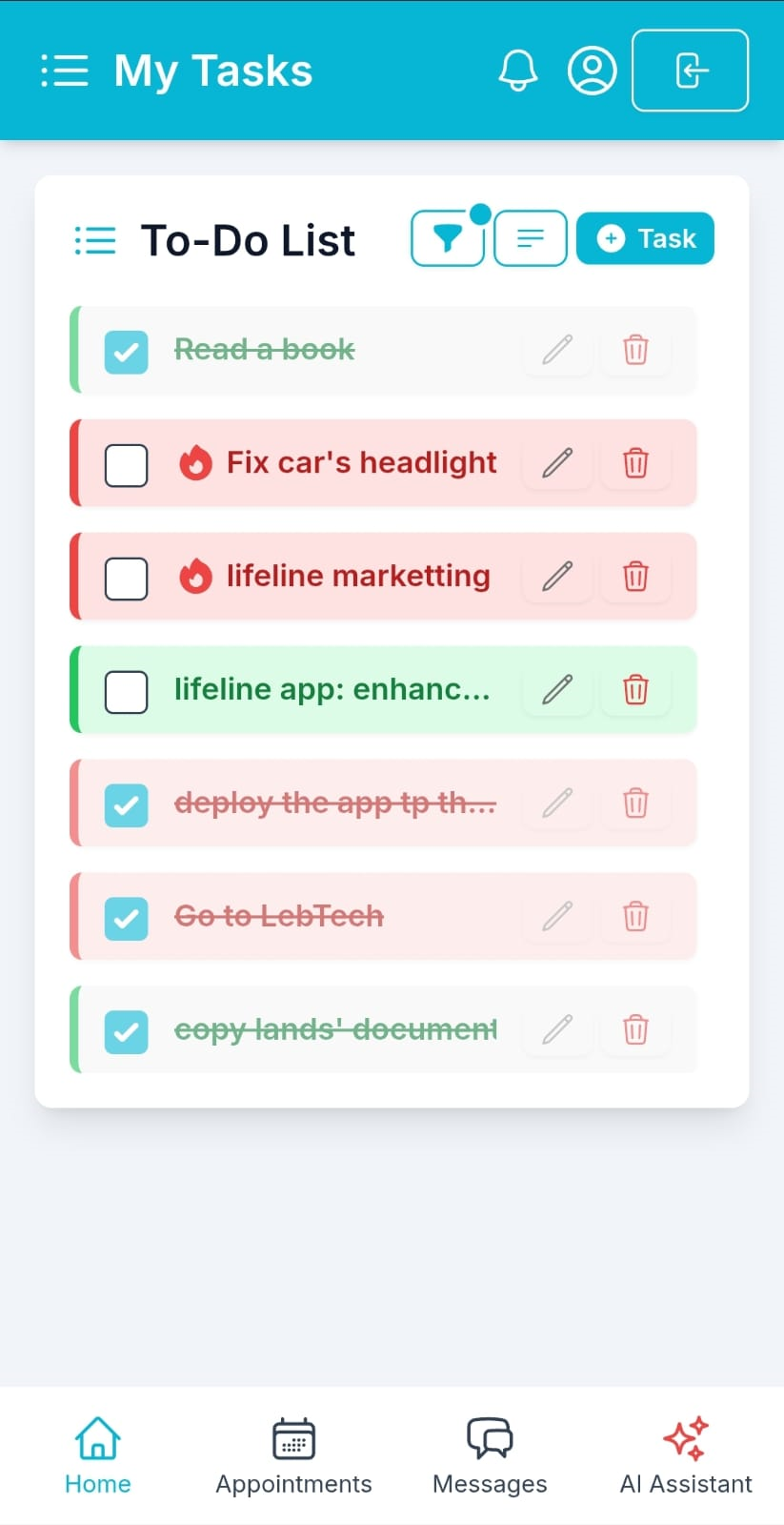The width and height of the screenshot is (784, 1525).
Task: Complete the 'lifeline app' task checkbox
Action: (126, 692)
